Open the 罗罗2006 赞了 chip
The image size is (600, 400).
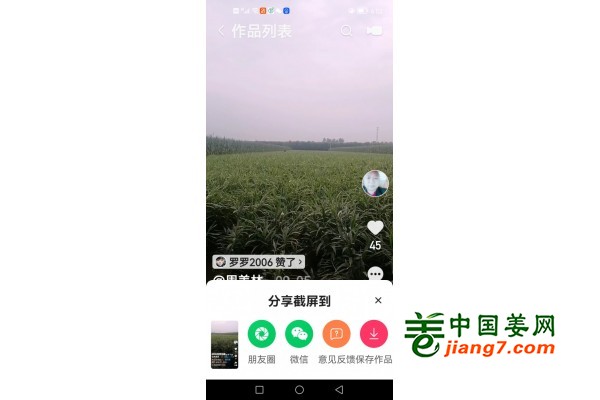[259, 262]
